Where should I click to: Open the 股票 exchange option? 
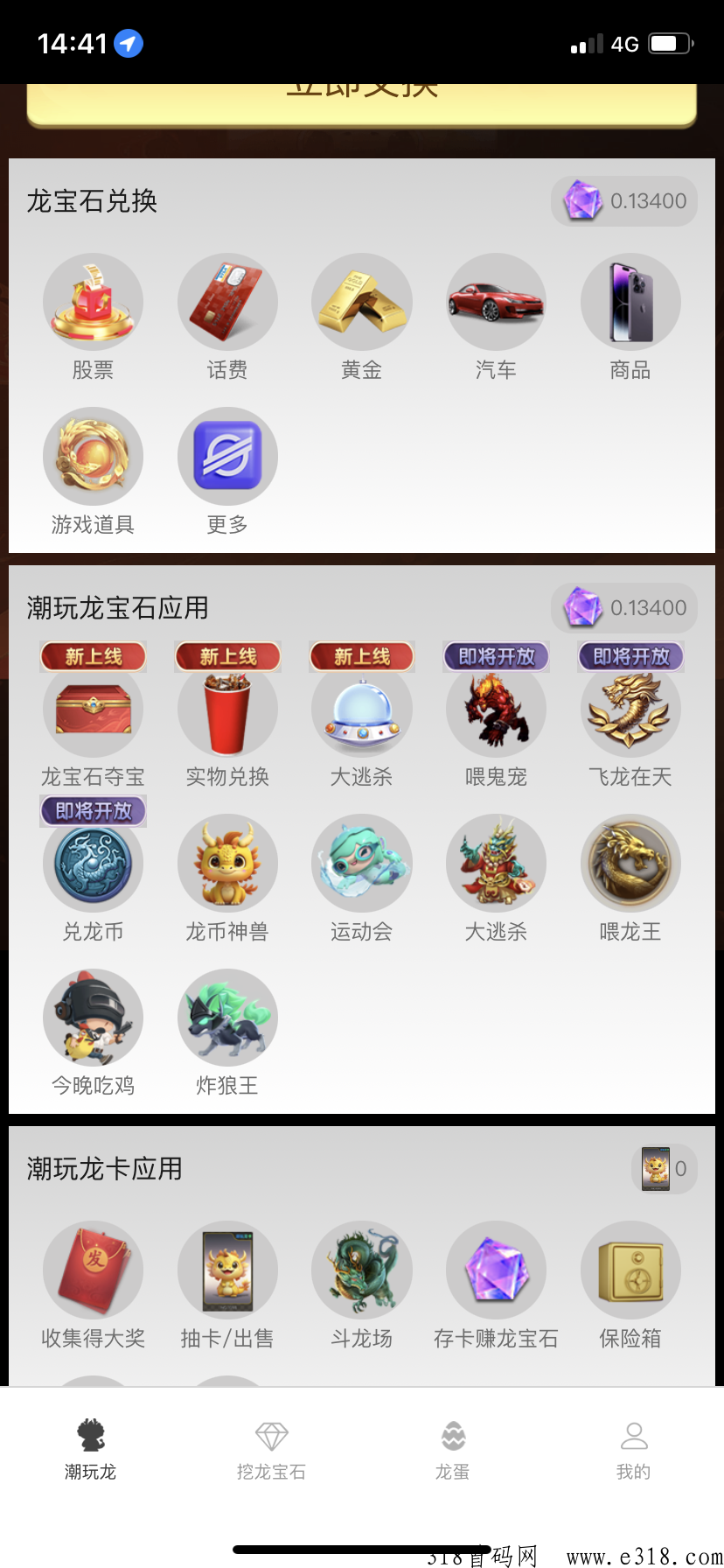point(93,318)
